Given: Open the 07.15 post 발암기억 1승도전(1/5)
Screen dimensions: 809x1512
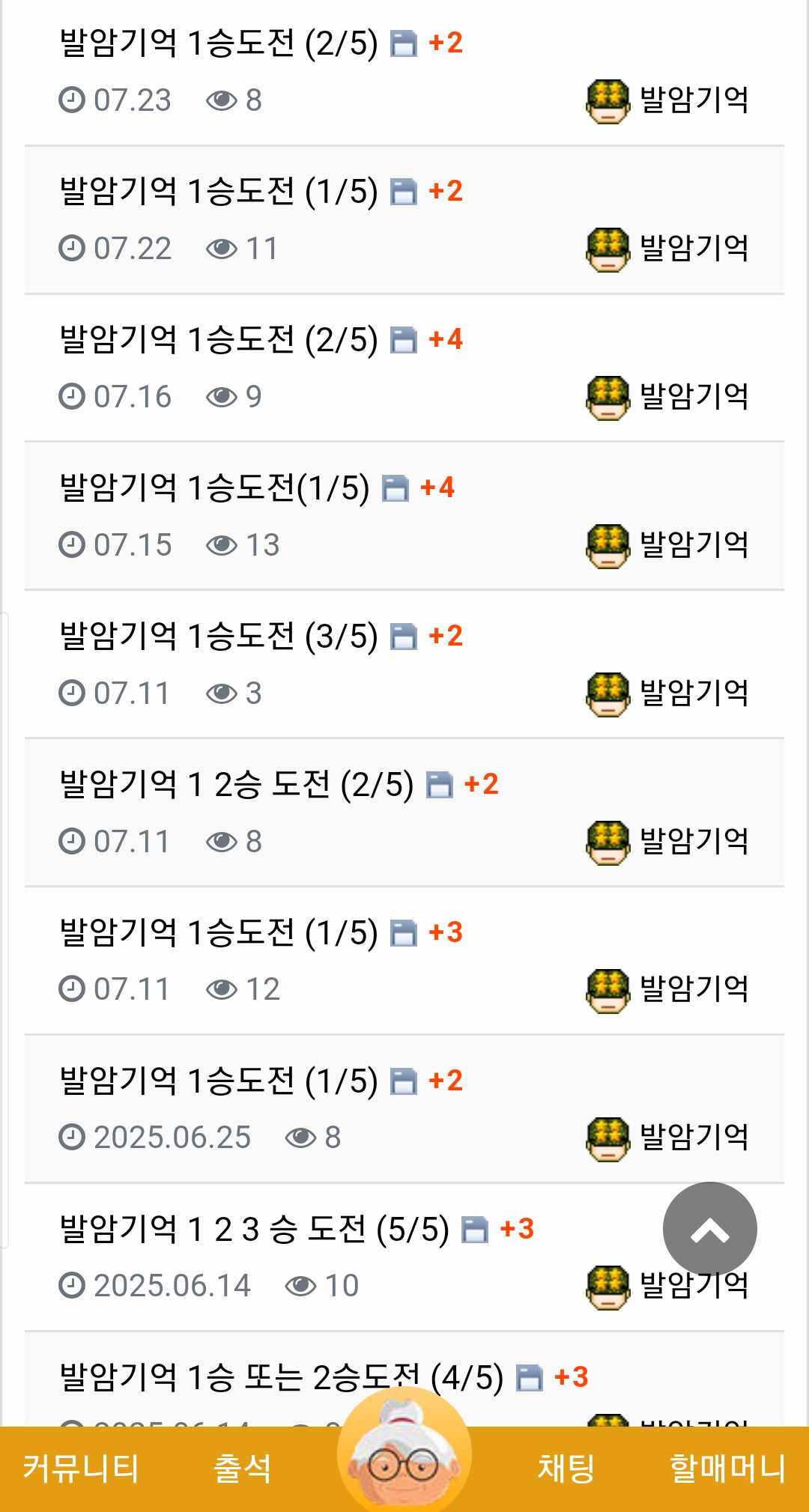Looking at the screenshot, I should click(x=214, y=488).
